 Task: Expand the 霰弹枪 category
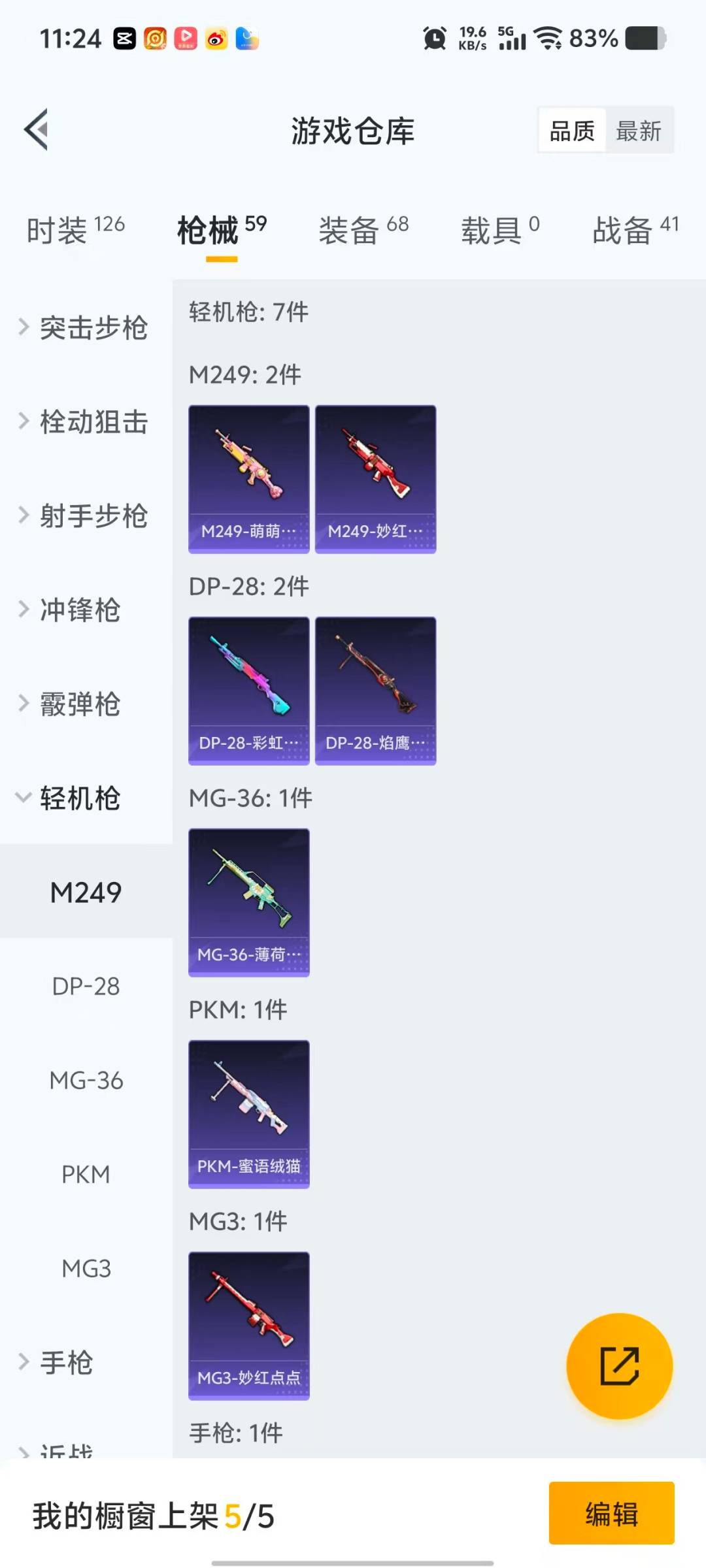[78, 704]
